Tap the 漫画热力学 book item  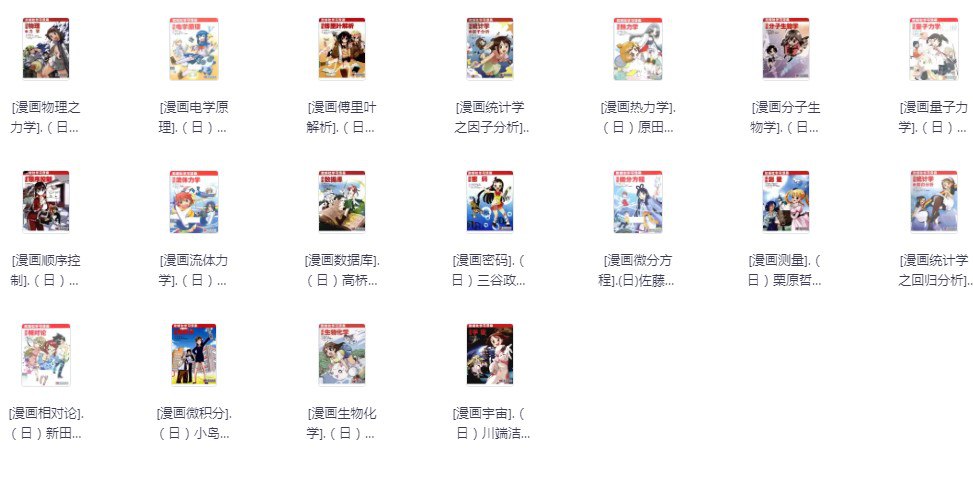638,49
